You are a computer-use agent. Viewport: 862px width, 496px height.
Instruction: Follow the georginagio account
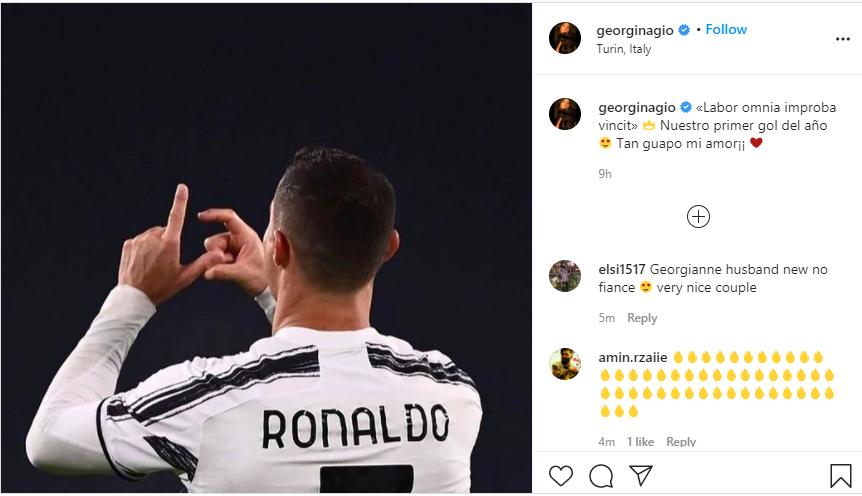[x=726, y=30]
